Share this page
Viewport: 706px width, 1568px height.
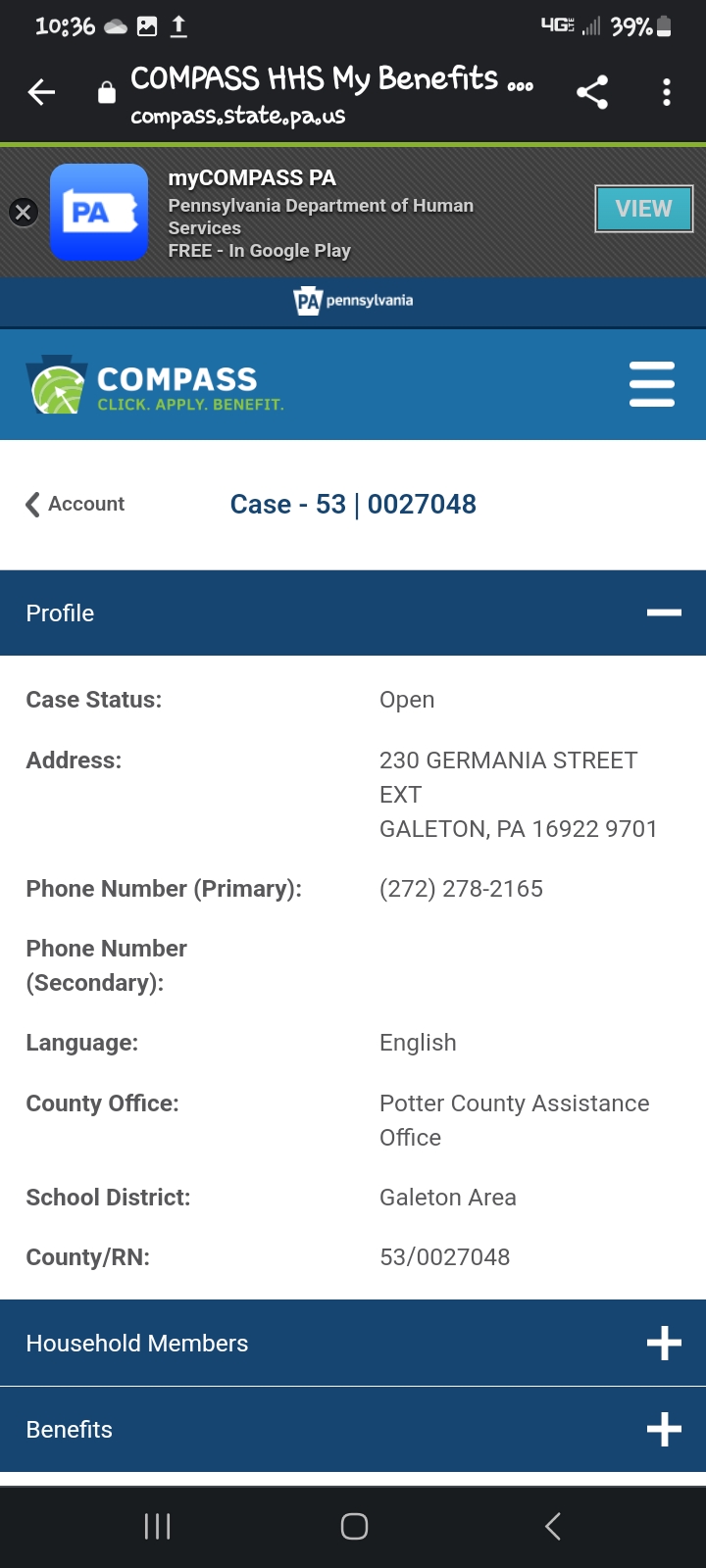coord(592,92)
